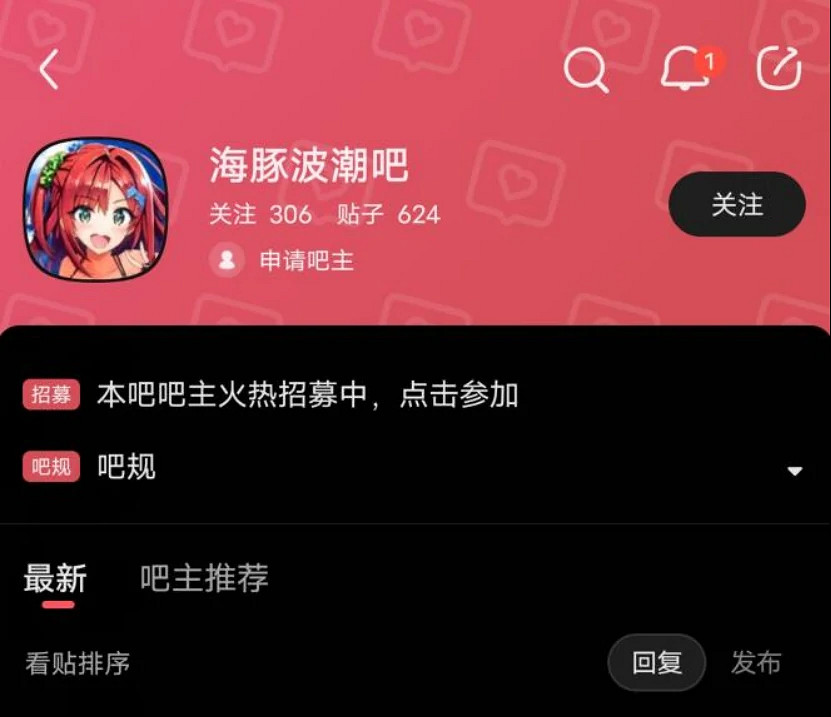This screenshot has height=717, width=831.
Task: Switch to the 最新 tab
Action: tap(56, 578)
